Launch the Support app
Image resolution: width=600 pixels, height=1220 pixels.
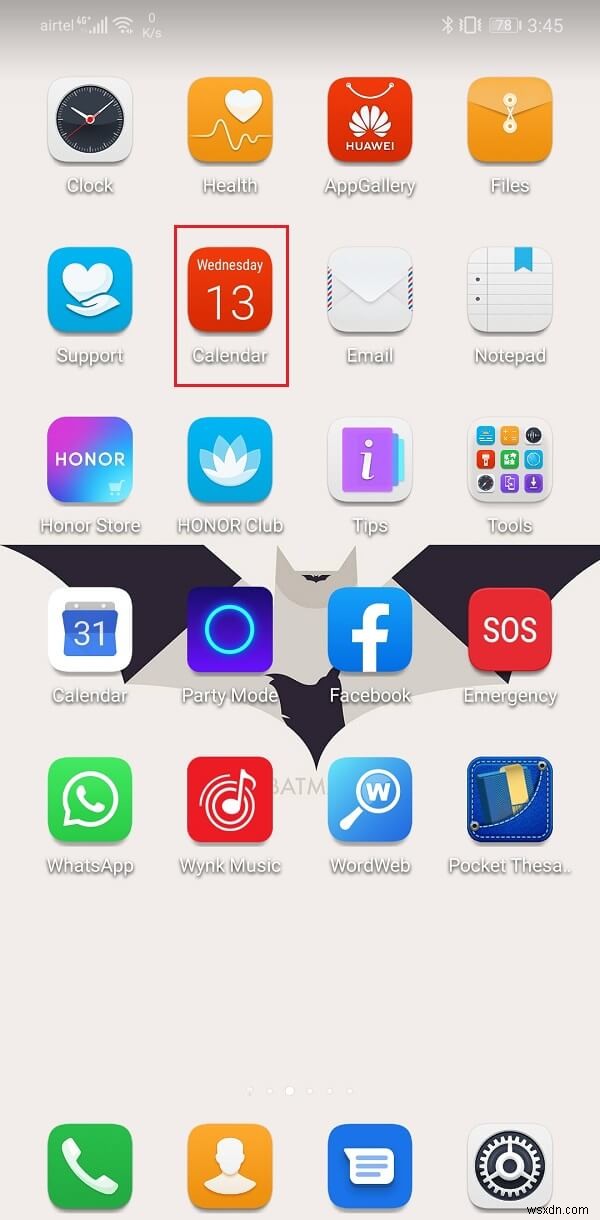(x=90, y=290)
